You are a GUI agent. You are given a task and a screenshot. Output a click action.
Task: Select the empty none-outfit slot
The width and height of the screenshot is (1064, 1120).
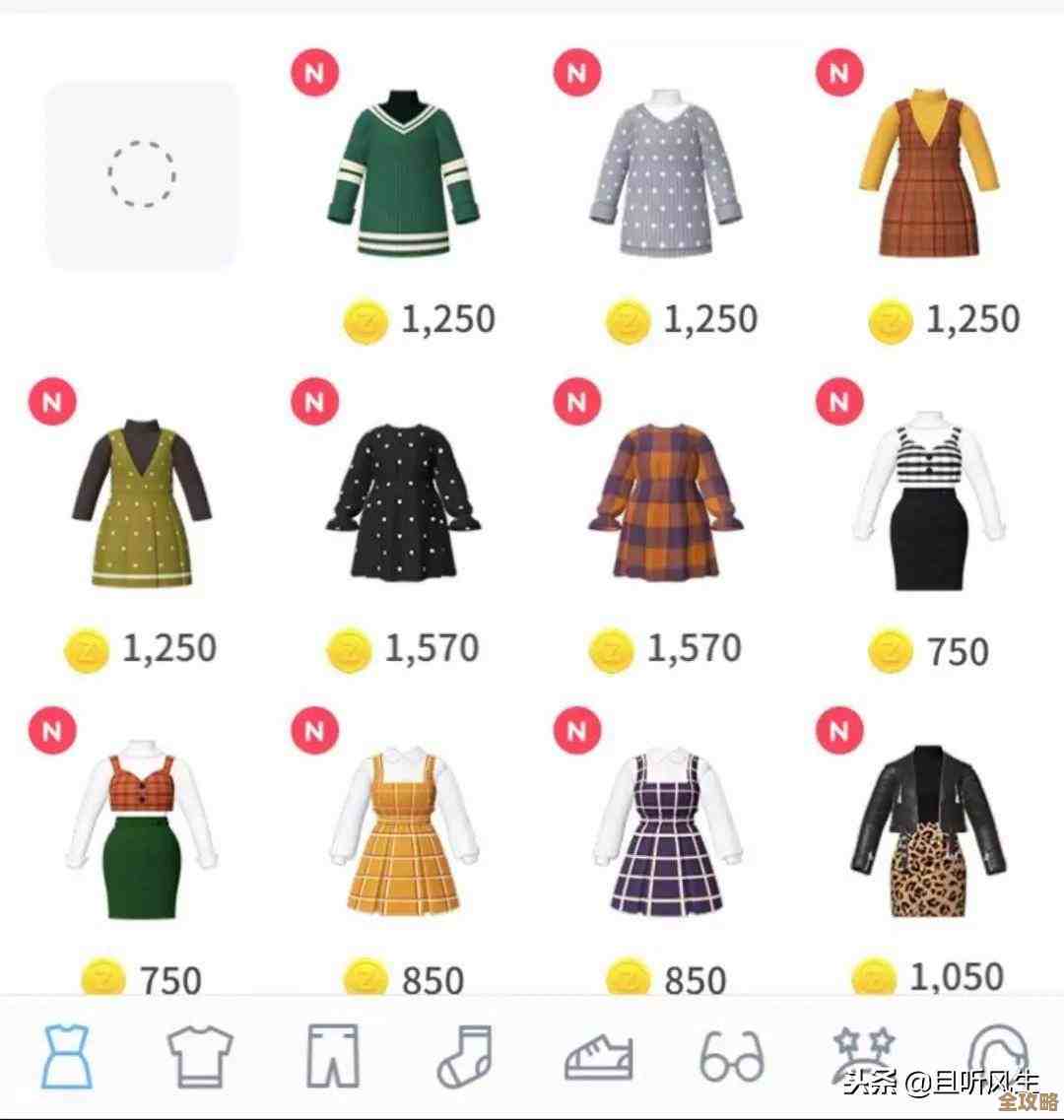[x=142, y=174]
